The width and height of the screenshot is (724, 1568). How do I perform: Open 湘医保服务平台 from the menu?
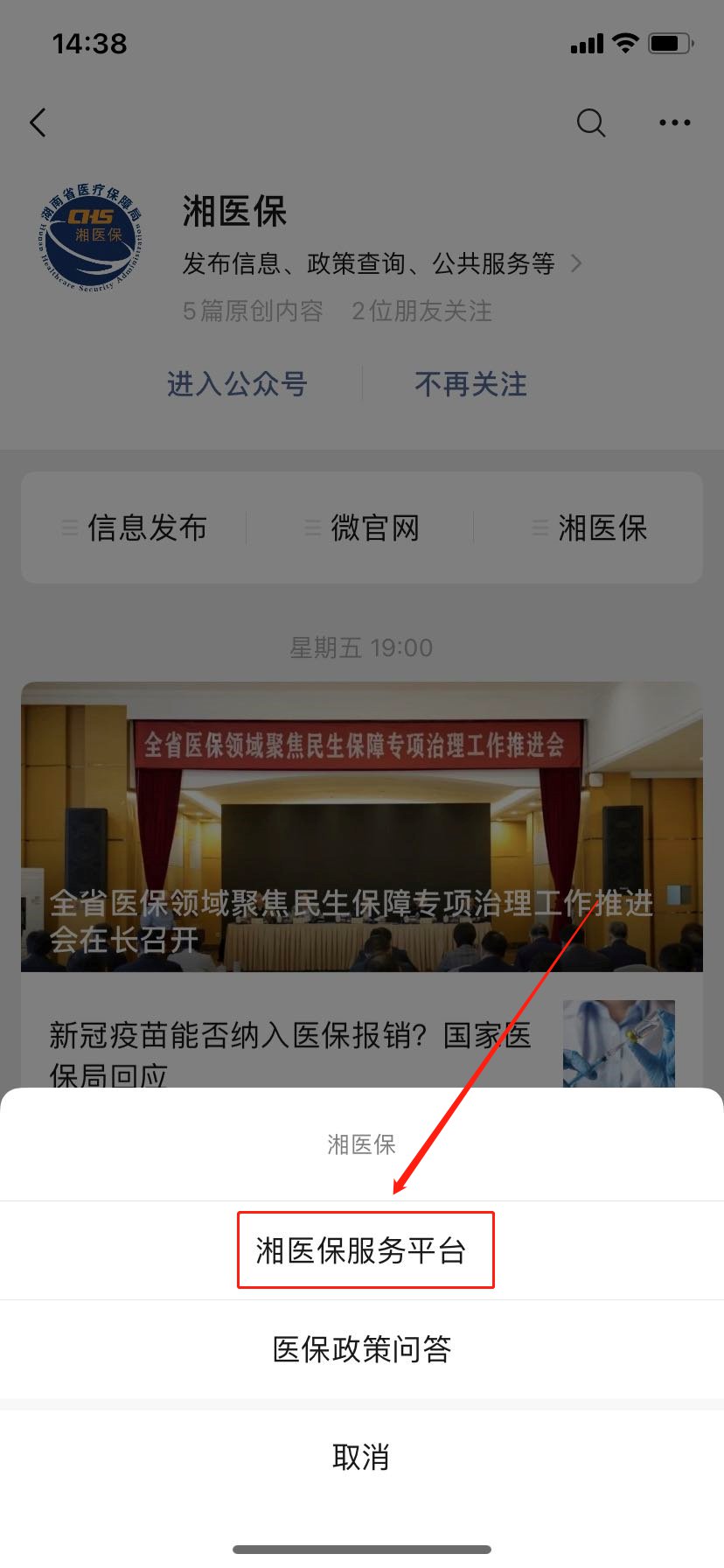pyautogui.click(x=361, y=1250)
